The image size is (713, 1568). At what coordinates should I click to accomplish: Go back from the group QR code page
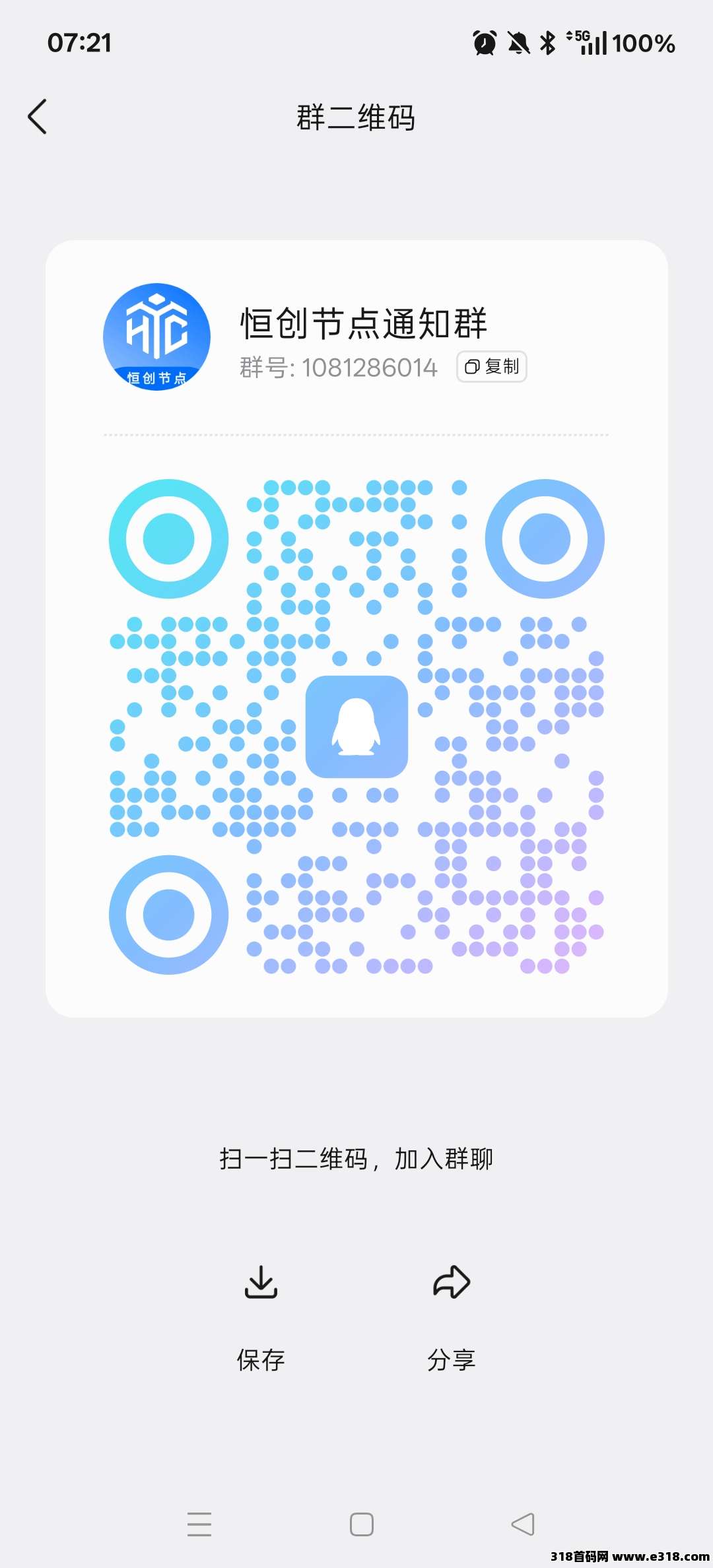click(38, 117)
